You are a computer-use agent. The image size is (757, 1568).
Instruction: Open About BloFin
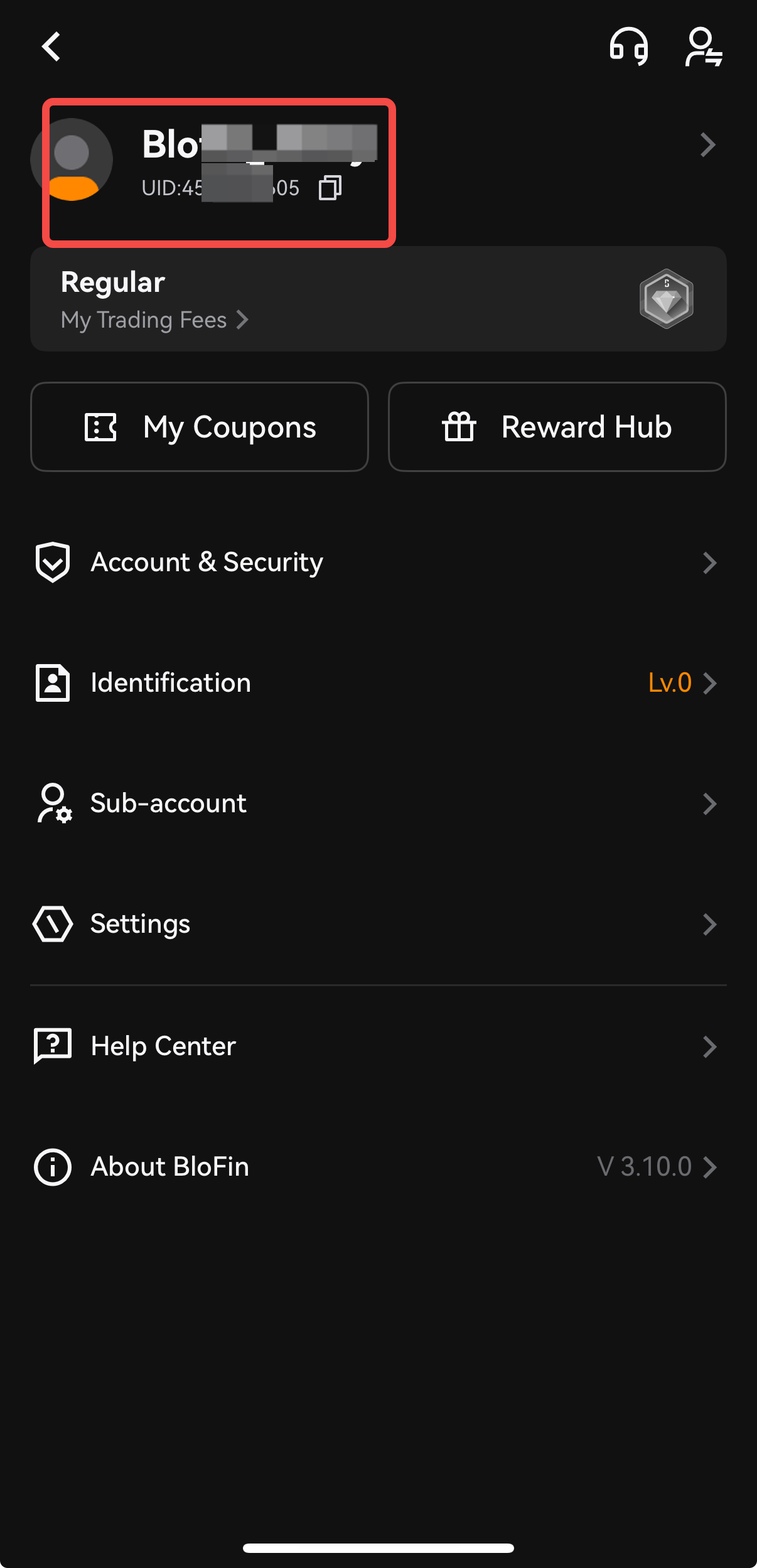point(378,1167)
